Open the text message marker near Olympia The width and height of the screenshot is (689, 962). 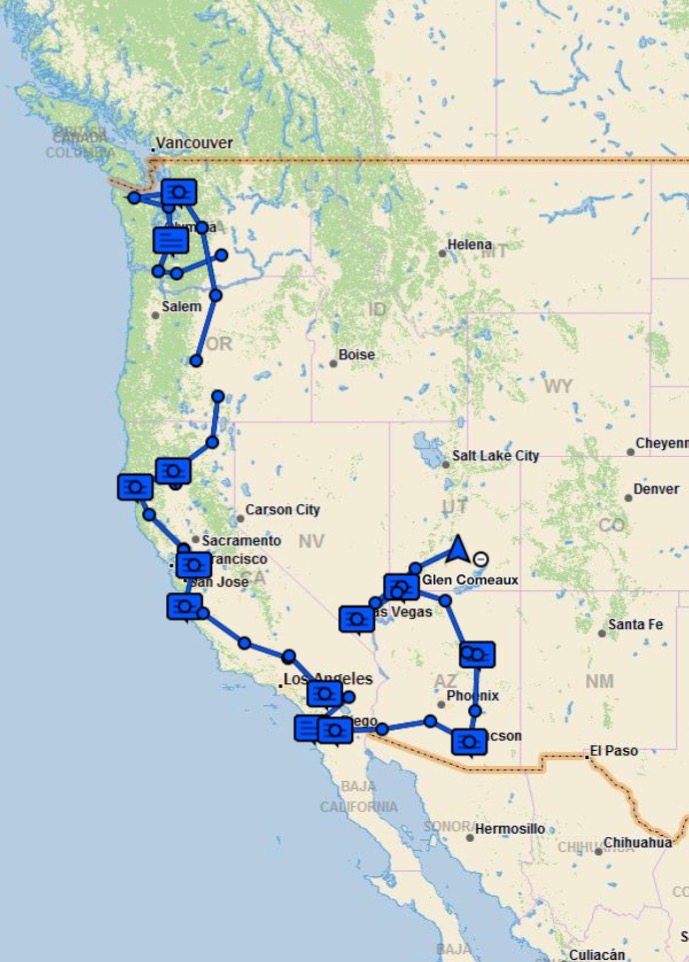(170, 239)
